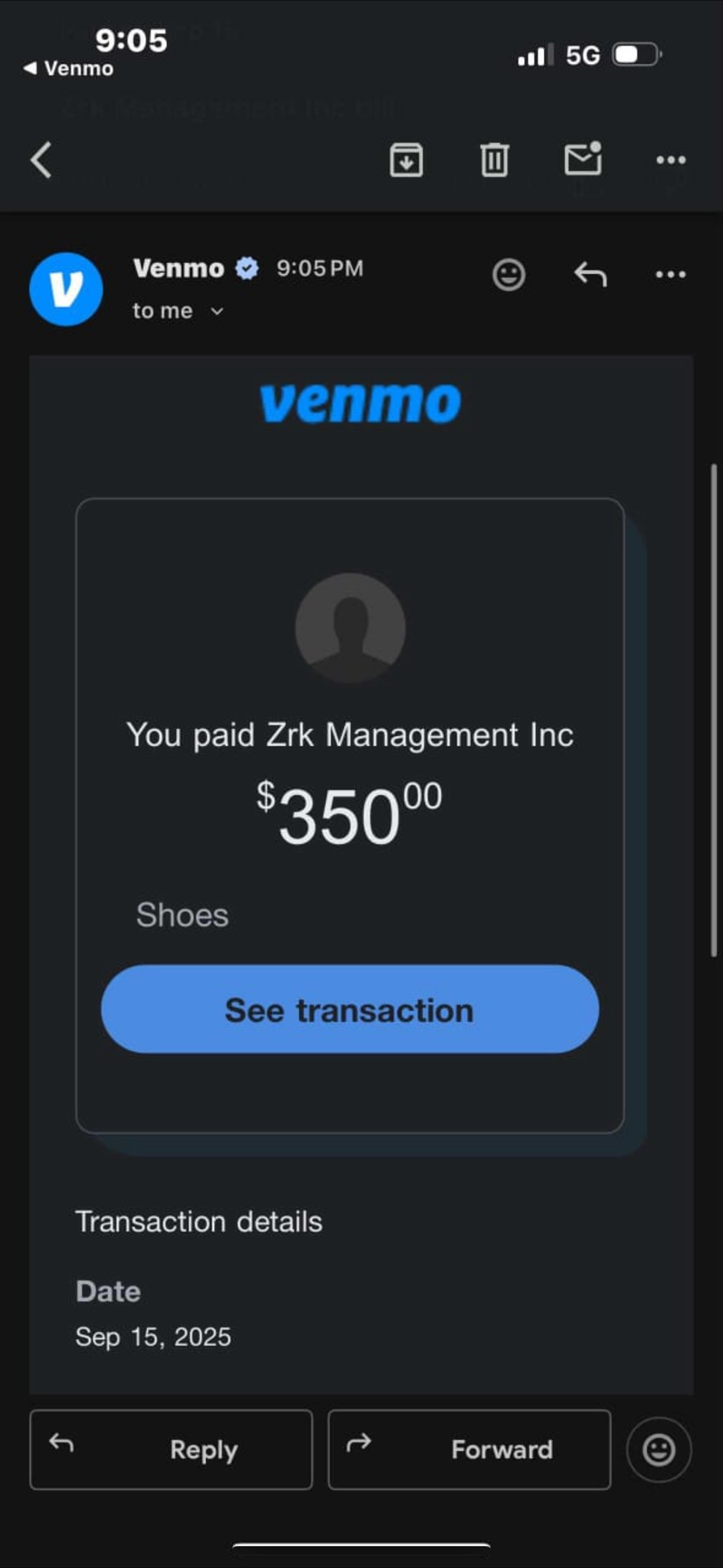The width and height of the screenshot is (723, 1568).
Task: Reply using the bottom Reply button
Action: (x=171, y=1450)
